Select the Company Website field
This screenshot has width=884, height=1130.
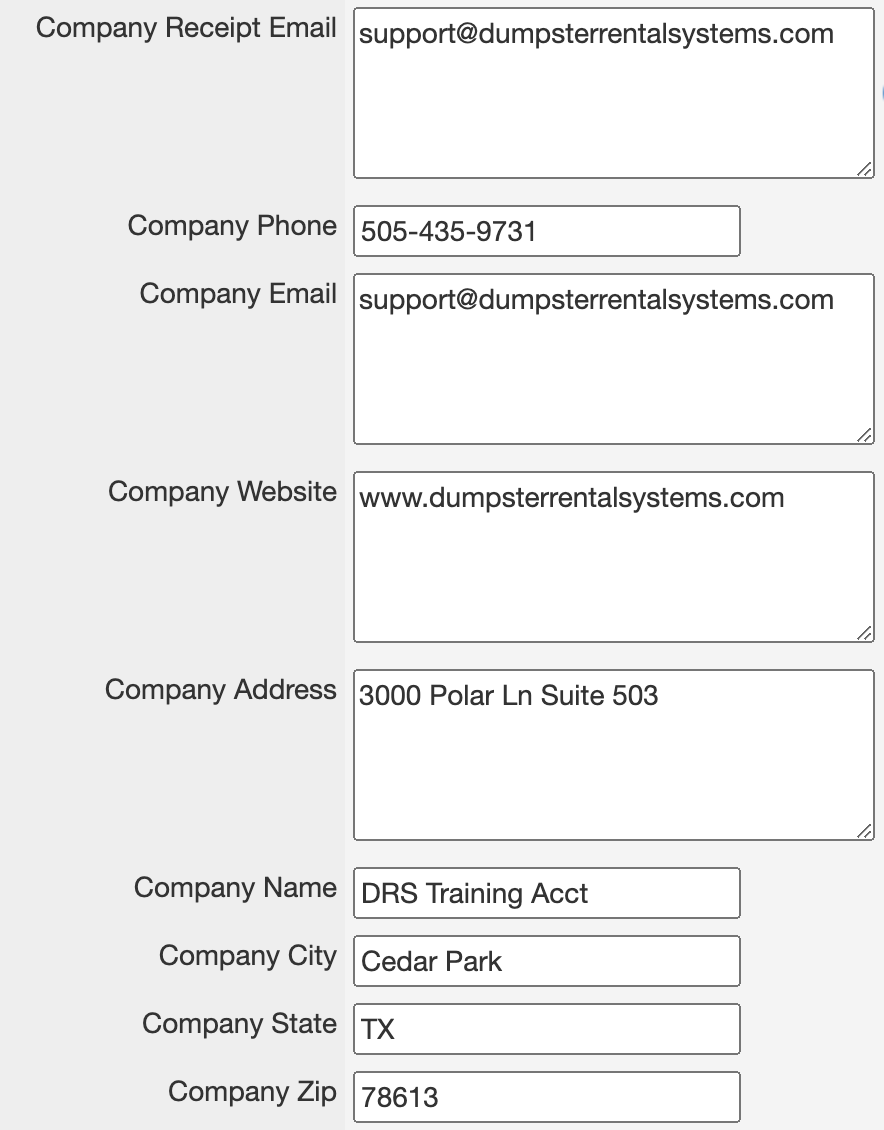[x=613, y=557]
